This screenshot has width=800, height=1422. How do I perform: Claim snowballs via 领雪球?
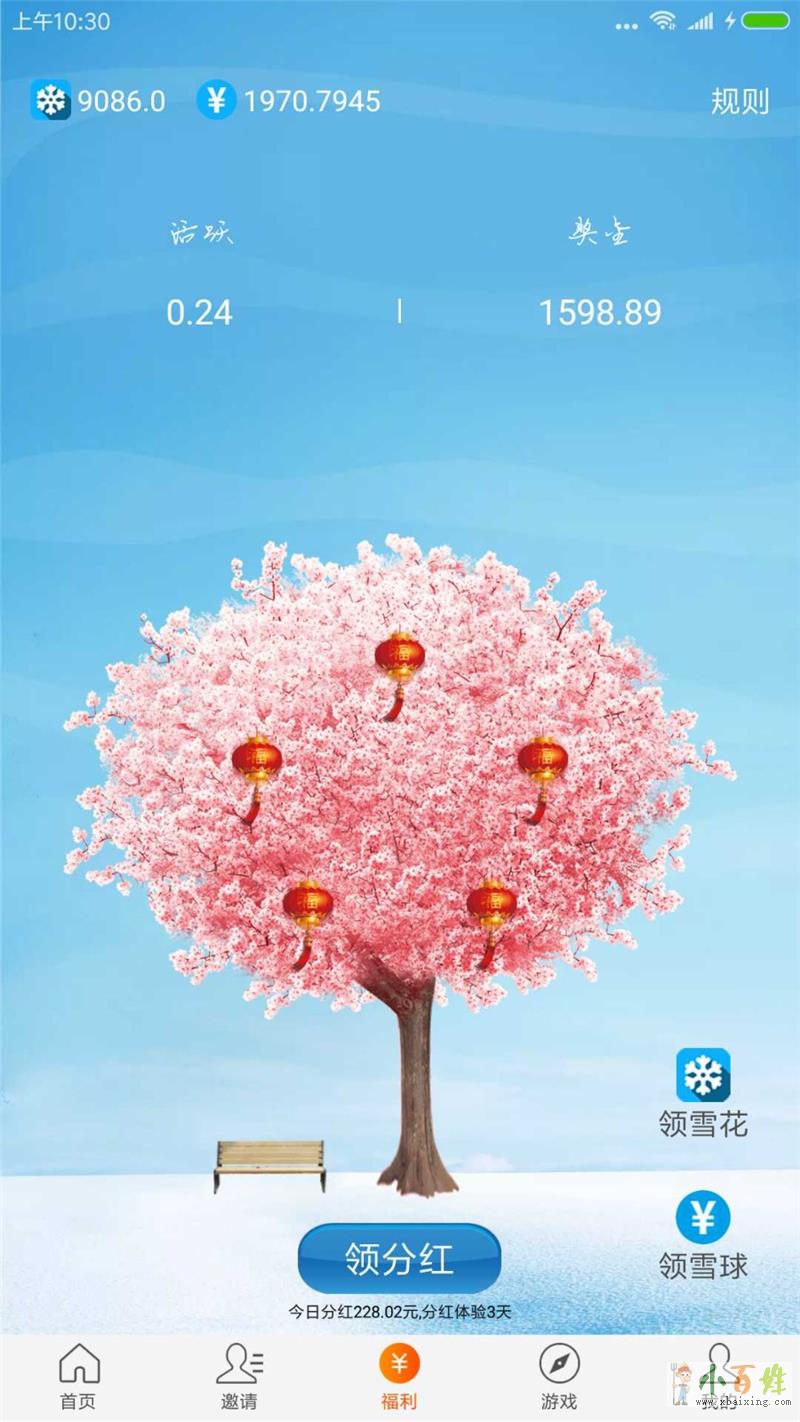point(703,1235)
